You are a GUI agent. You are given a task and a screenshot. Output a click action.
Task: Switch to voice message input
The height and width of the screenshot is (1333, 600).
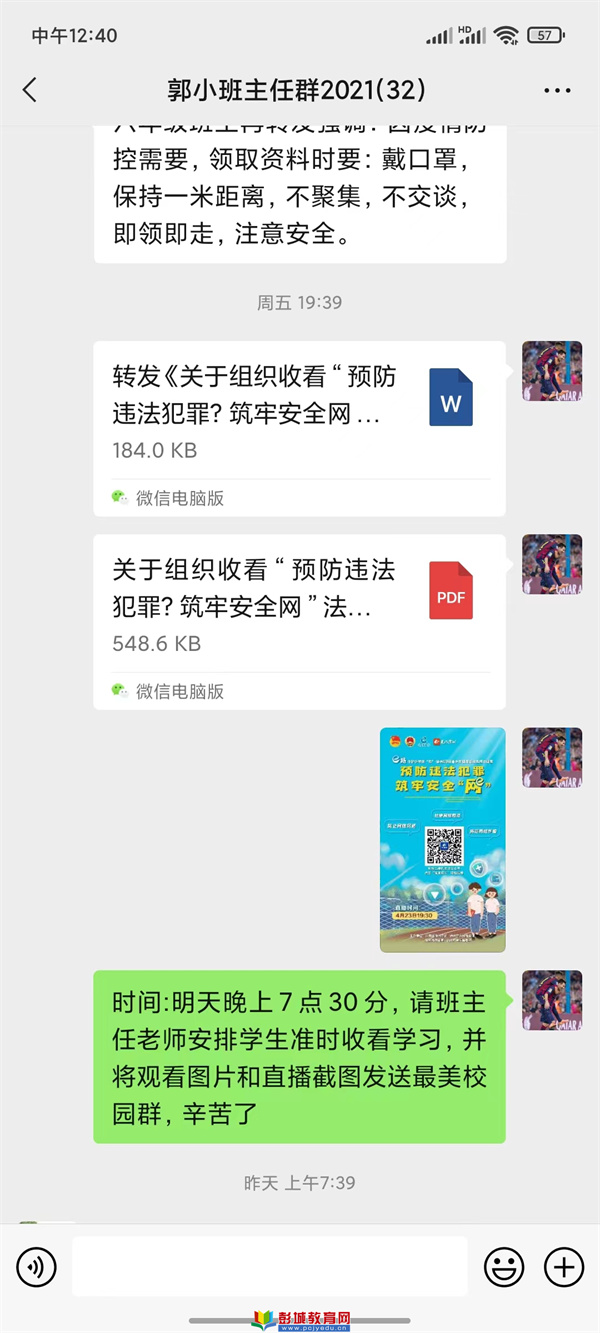(37, 1268)
